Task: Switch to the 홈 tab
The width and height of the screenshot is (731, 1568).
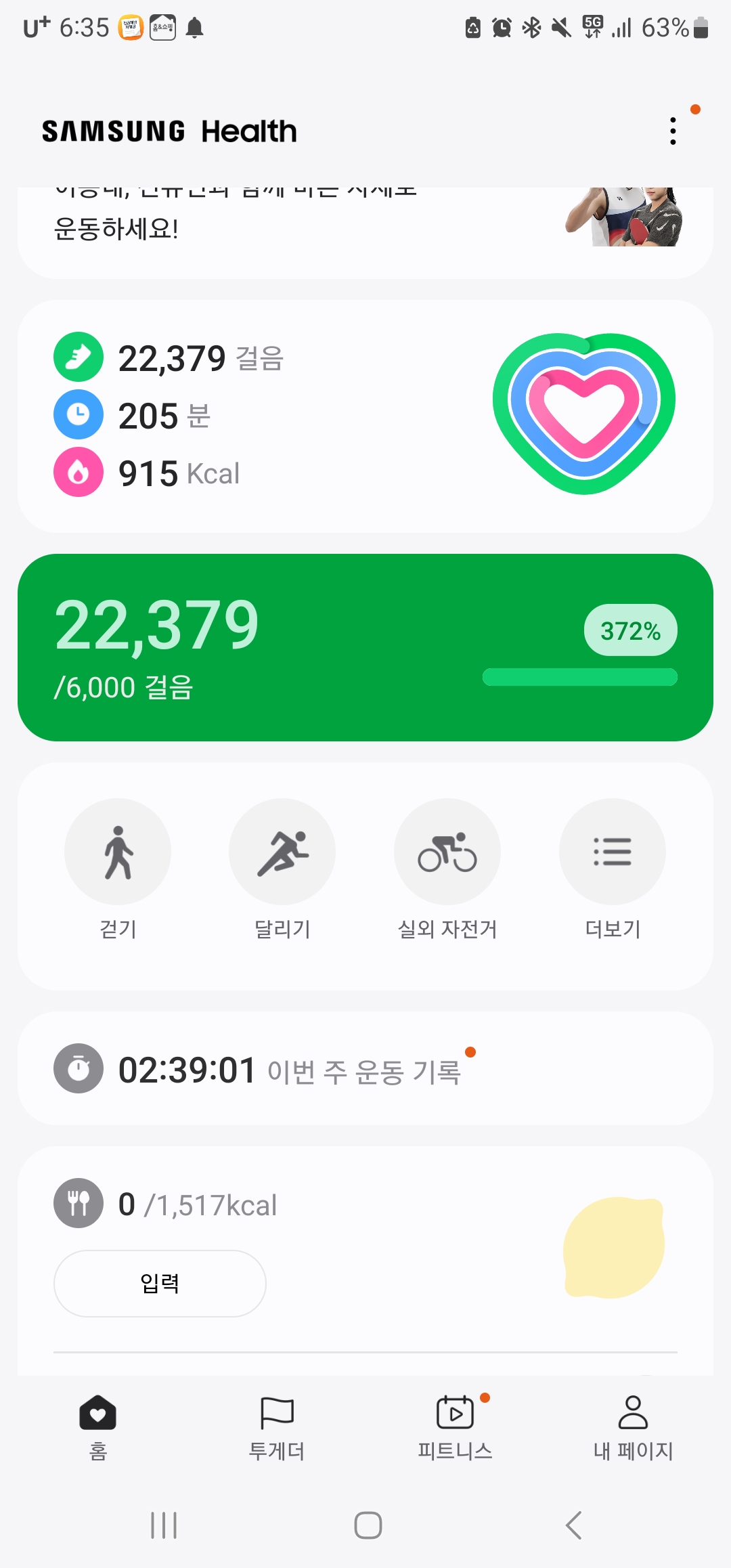Action: pyautogui.click(x=98, y=1426)
